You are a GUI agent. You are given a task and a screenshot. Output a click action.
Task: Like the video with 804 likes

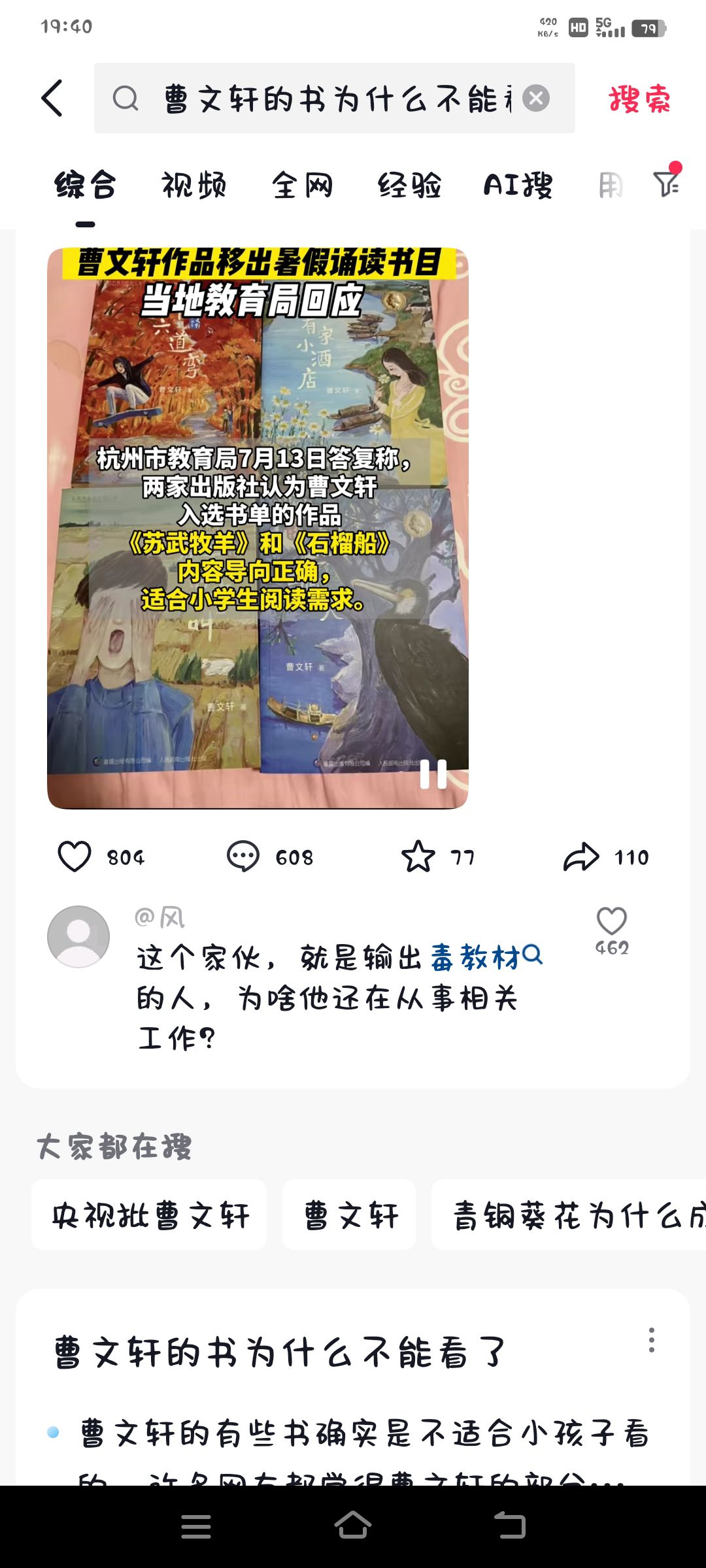tap(75, 857)
